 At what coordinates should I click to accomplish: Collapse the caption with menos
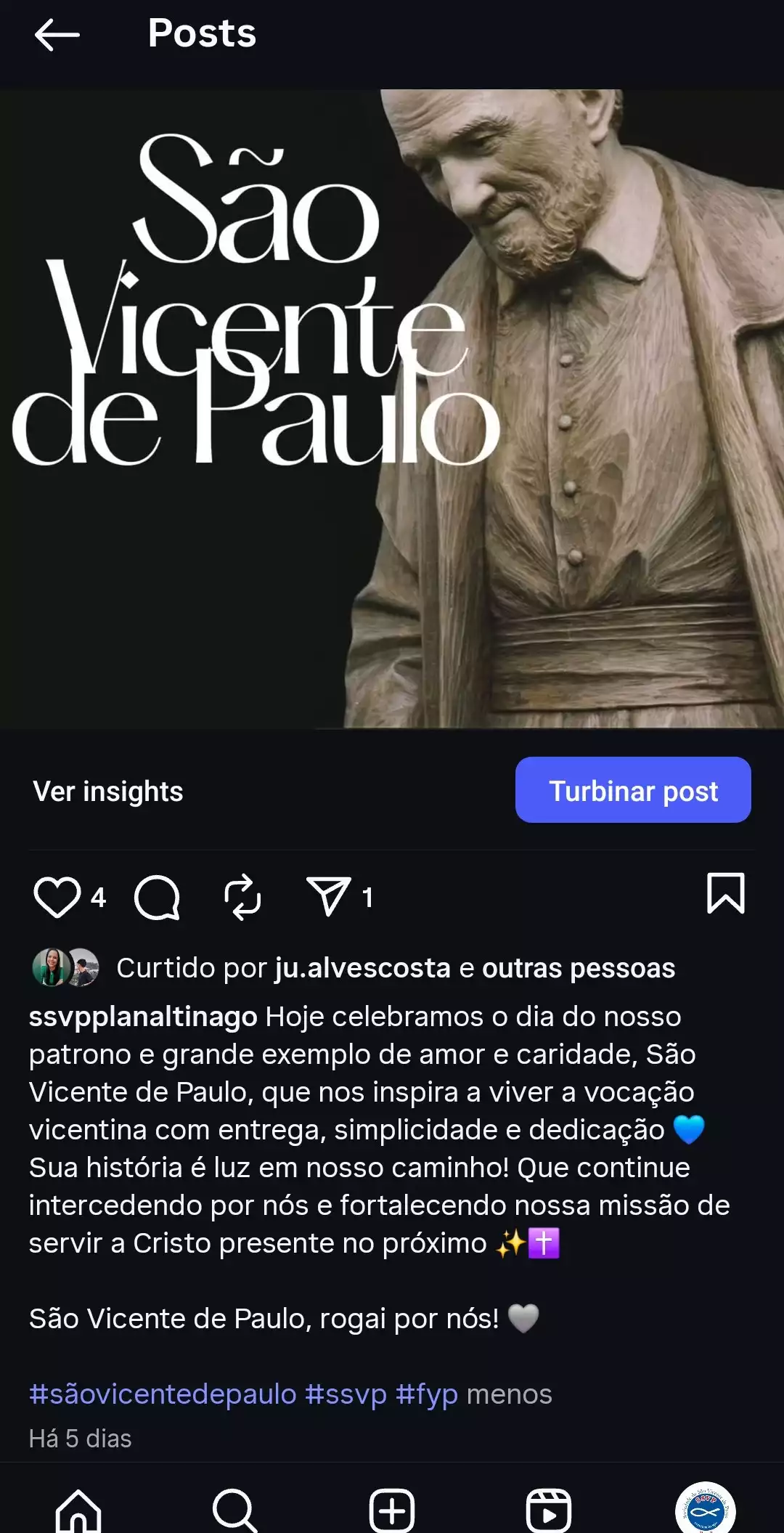(509, 1394)
